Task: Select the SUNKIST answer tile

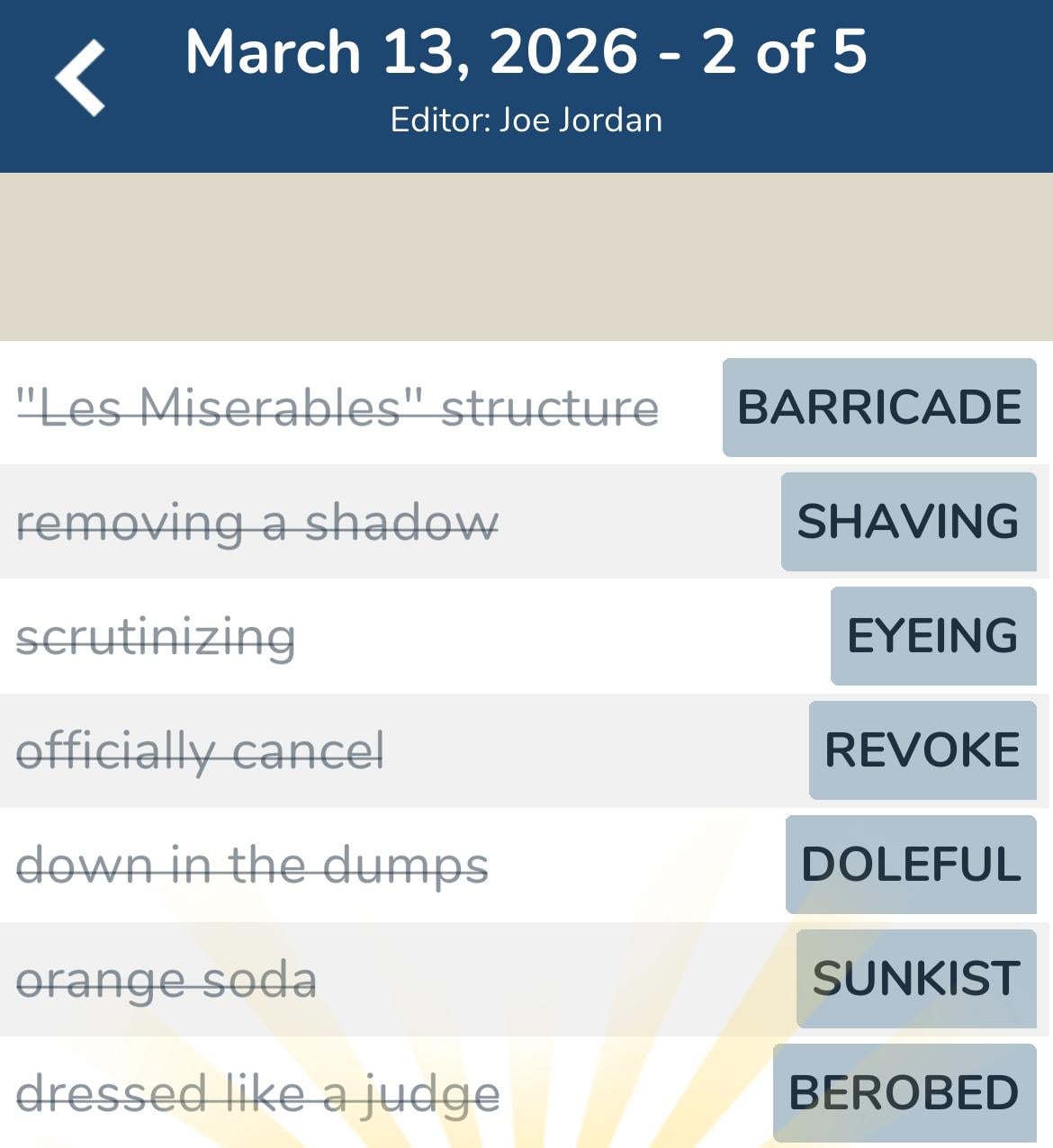Action: 916,979
